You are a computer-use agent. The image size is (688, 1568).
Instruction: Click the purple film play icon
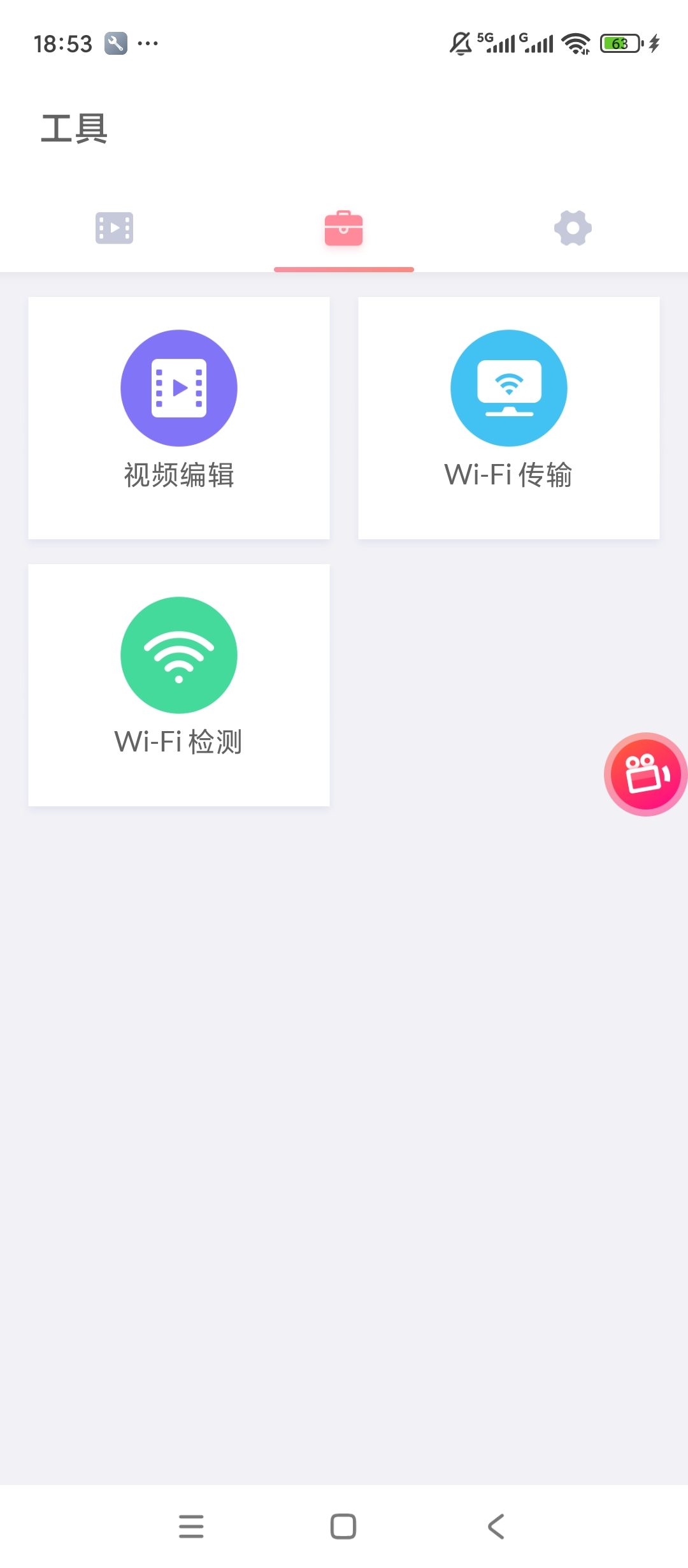(x=179, y=388)
